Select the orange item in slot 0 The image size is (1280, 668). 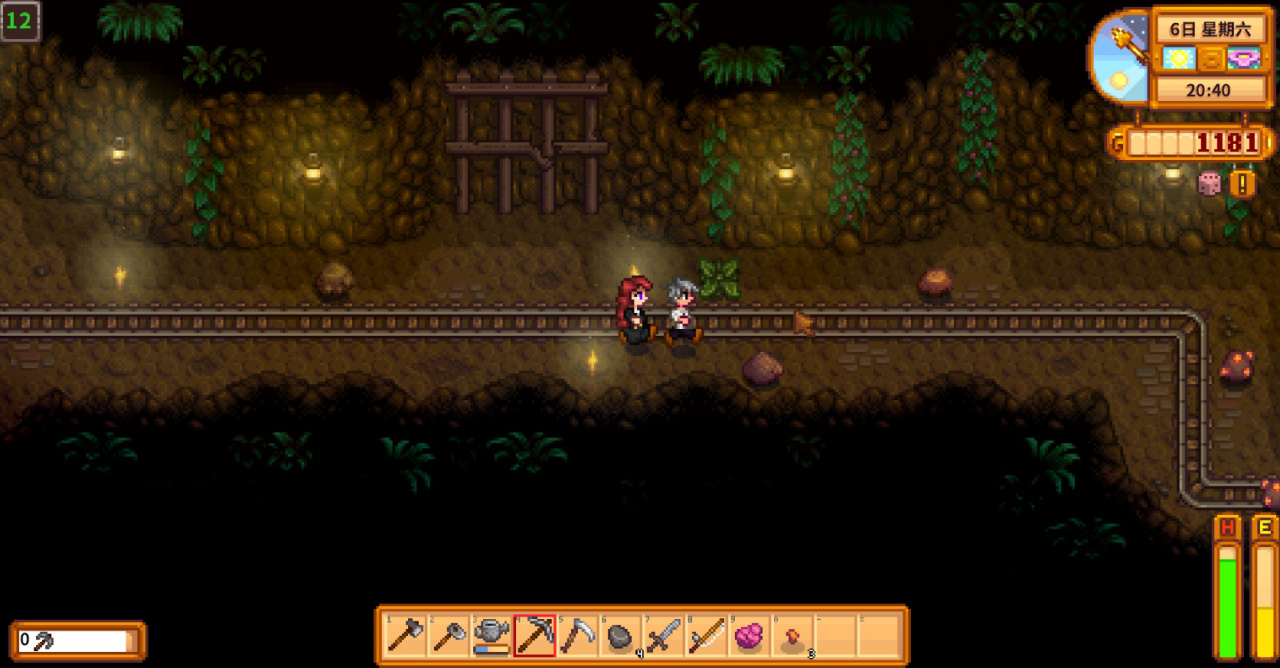coord(793,635)
